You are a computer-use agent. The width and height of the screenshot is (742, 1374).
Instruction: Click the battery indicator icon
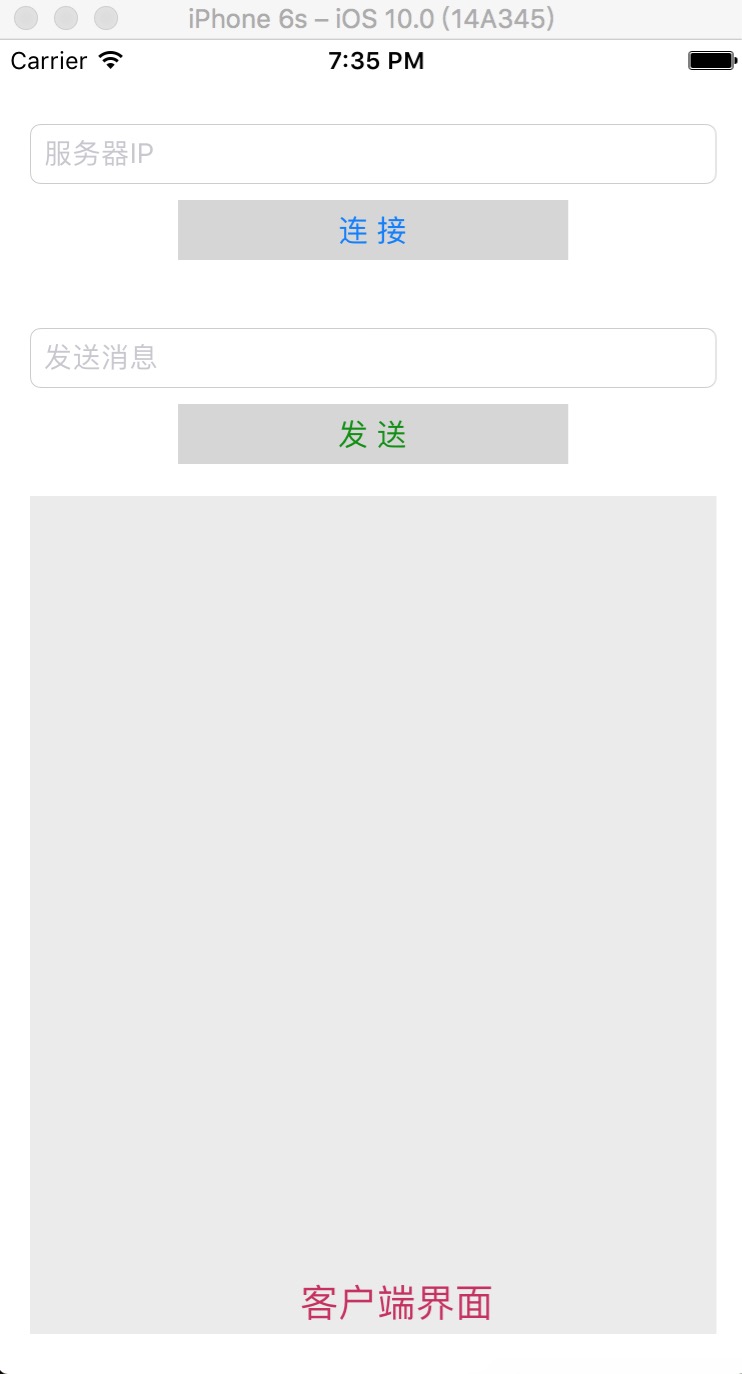711,60
